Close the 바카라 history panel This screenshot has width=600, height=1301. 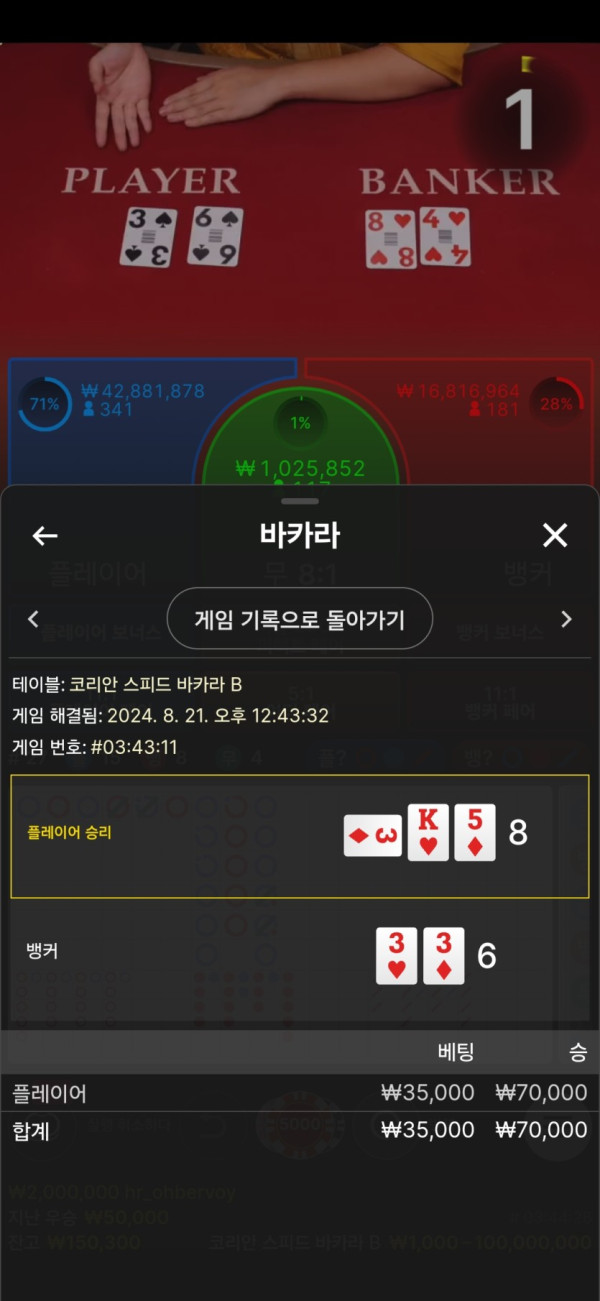click(555, 536)
